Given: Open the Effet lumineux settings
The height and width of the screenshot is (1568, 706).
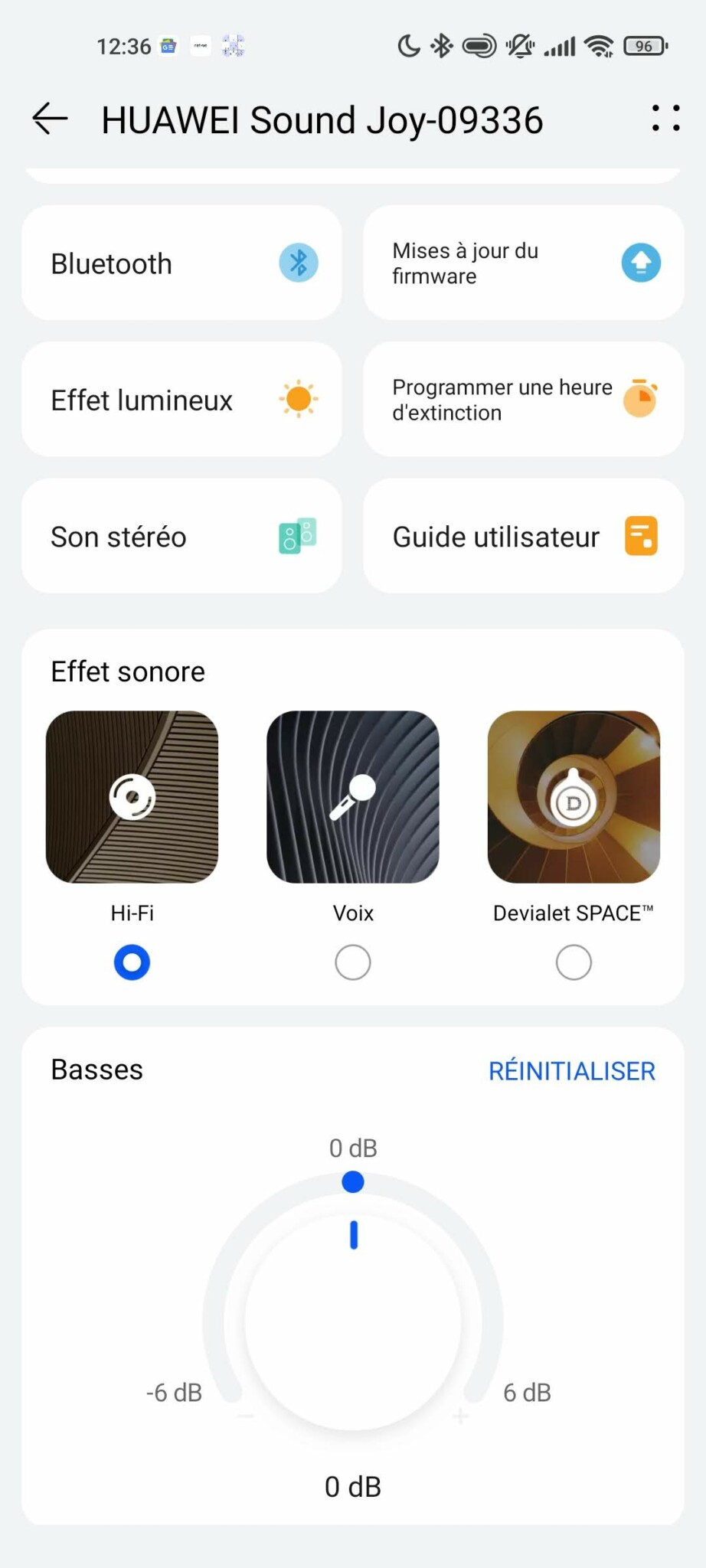Looking at the screenshot, I should point(181,400).
